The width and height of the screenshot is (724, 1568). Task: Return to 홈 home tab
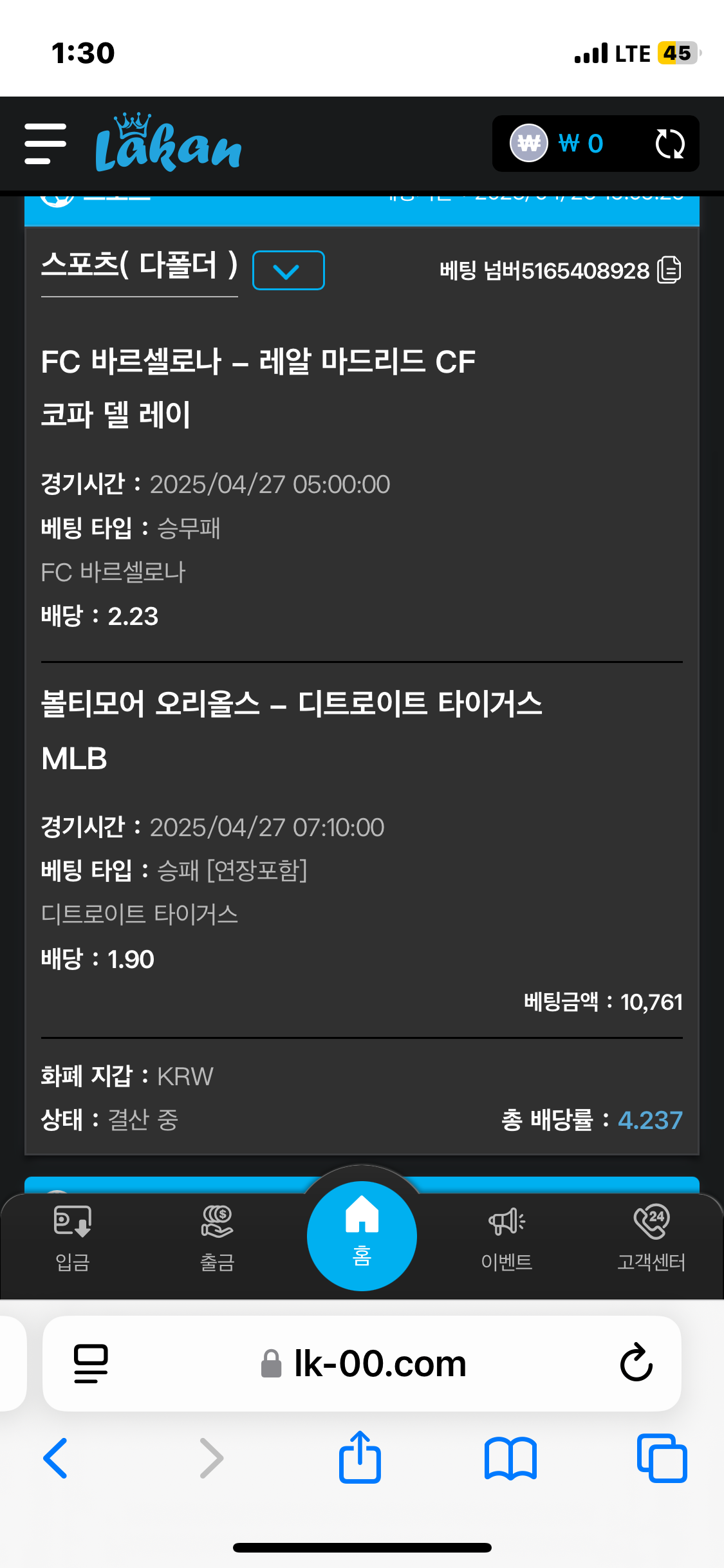362,1236
